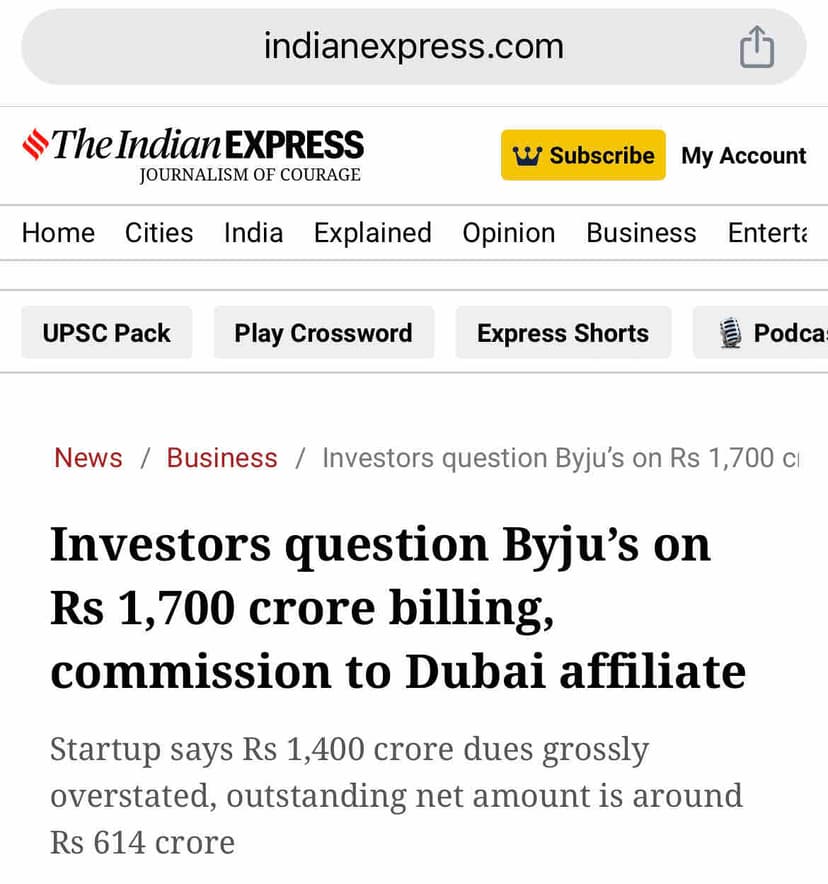828x884 pixels.
Task: Tap the yellow Subscribe button
Action: coord(583,155)
